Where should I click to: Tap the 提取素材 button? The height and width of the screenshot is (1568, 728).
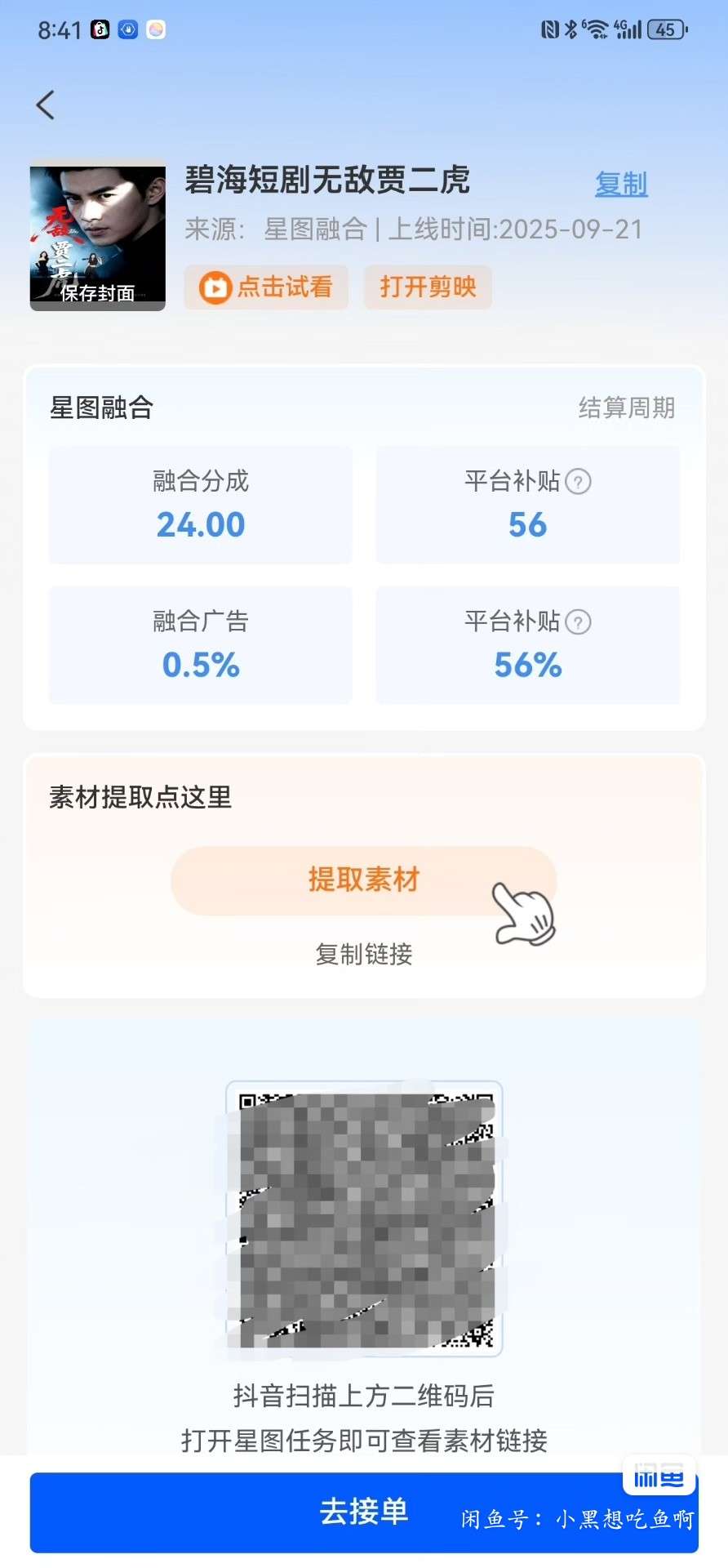363,880
